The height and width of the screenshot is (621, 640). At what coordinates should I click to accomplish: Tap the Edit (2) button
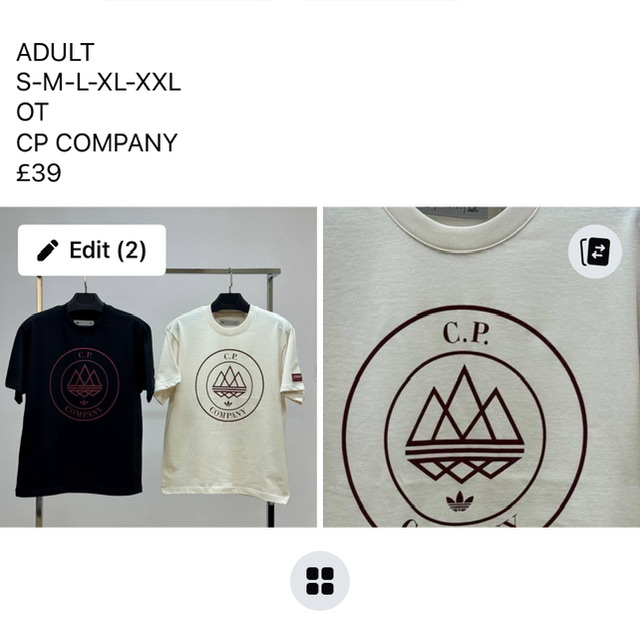click(x=92, y=250)
